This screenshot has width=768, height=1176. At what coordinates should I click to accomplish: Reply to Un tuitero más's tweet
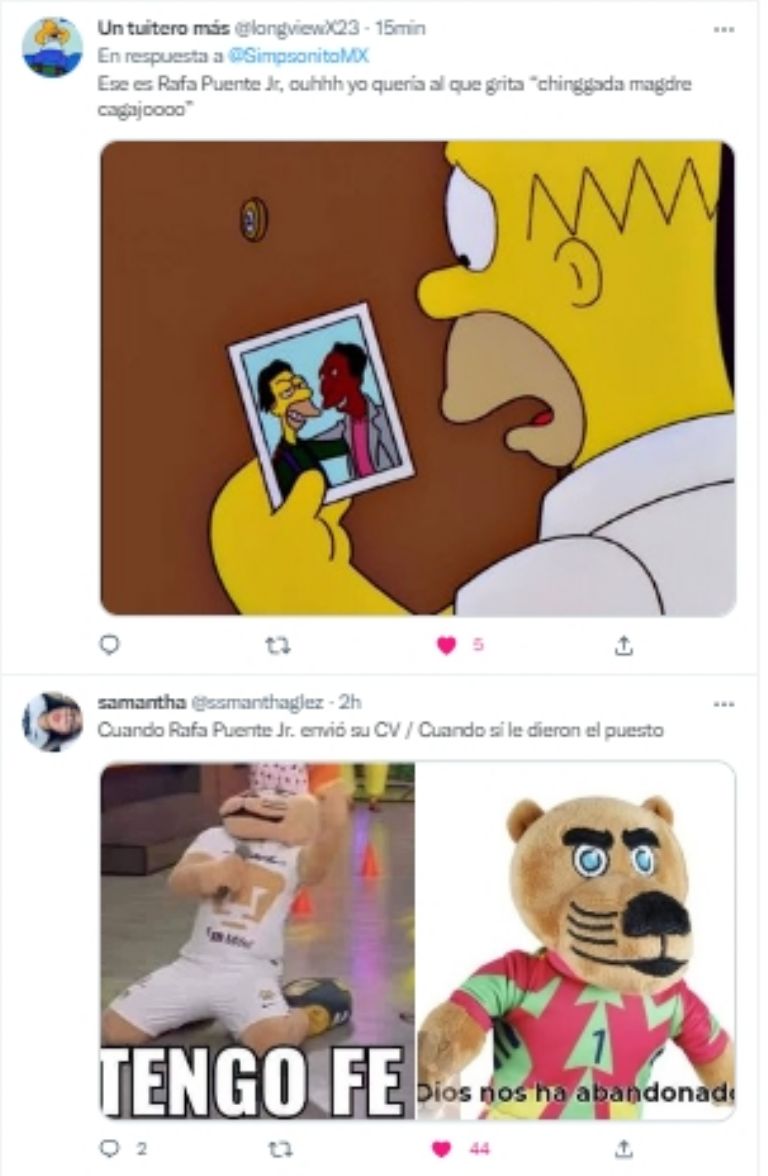click(x=111, y=646)
